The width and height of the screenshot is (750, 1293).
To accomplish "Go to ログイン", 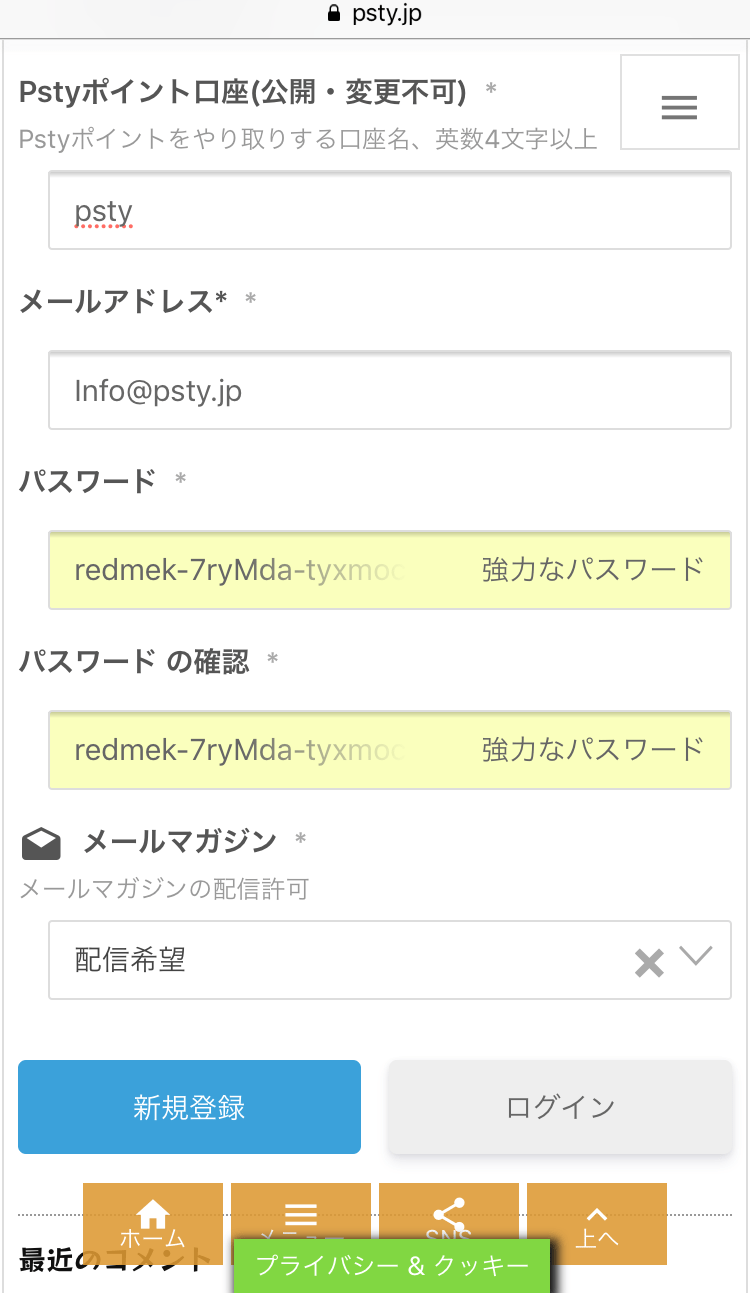I will (560, 1107).
